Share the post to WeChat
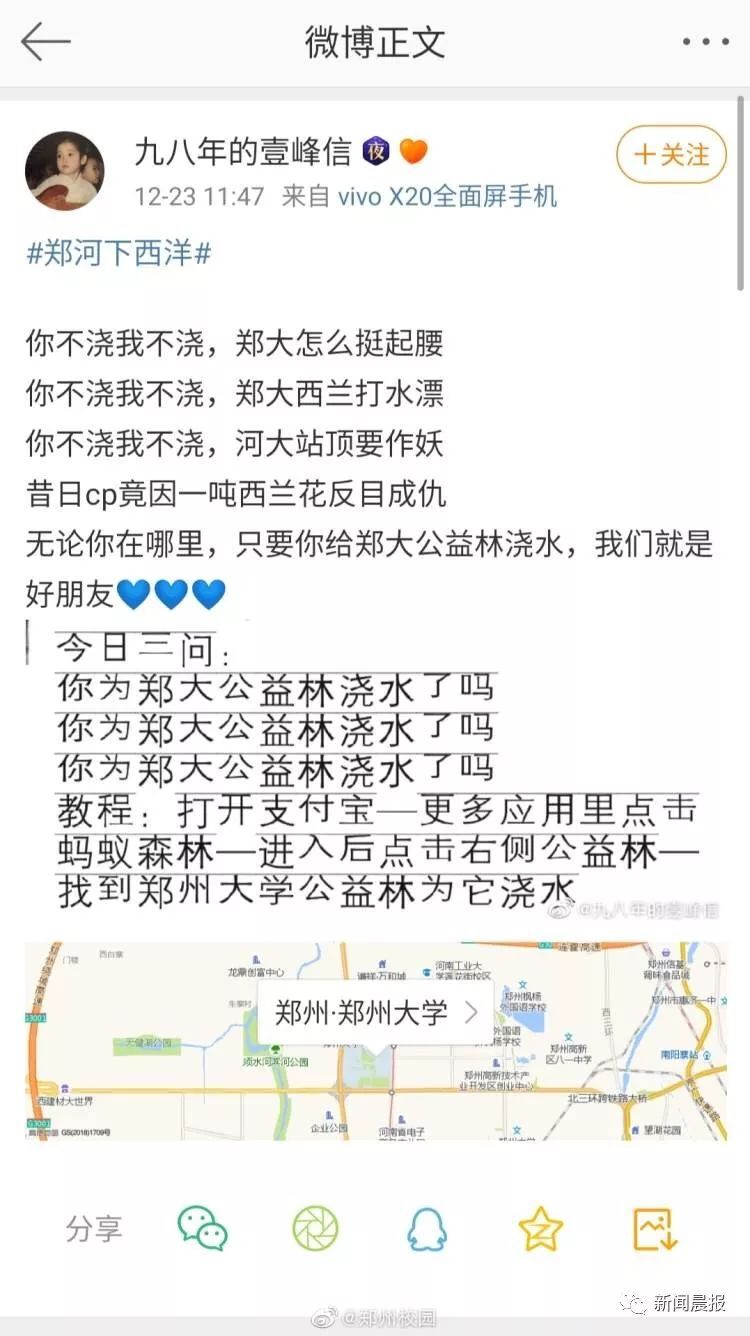 pos(203,1228)
